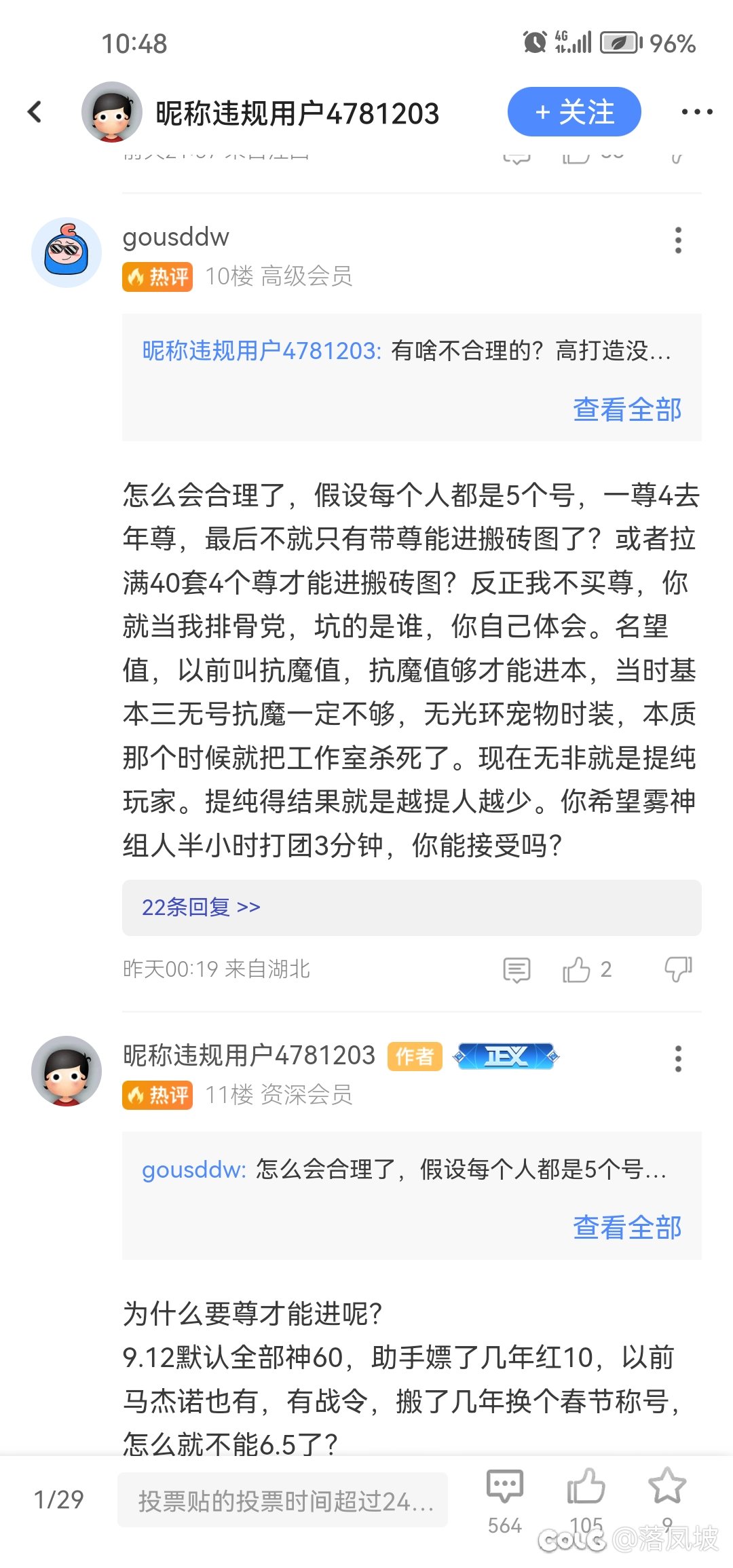Viewport: 733px width, 1568px height.
Task: Expand the 22条回复 replies
Action: click(x=201, y=907)
